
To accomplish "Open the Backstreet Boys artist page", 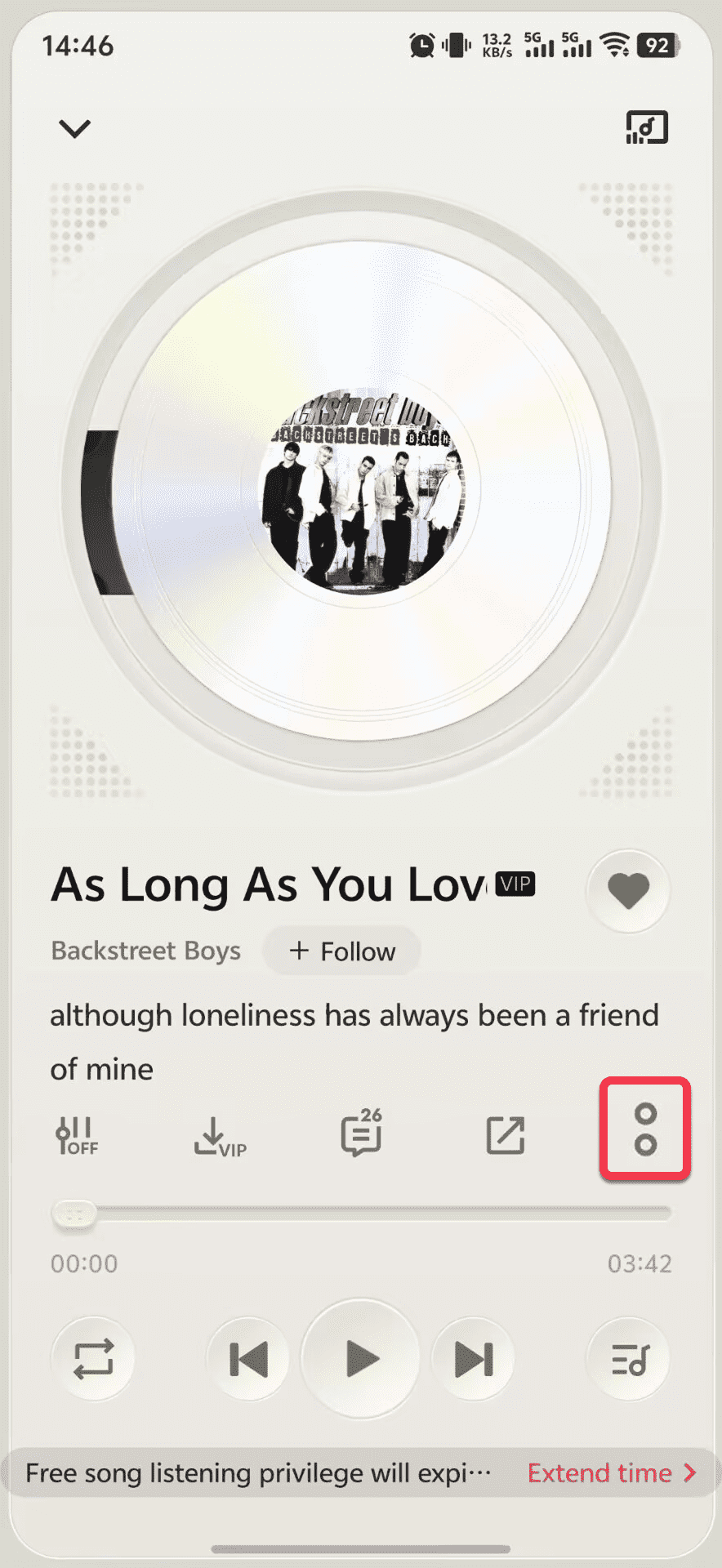I will click(x=146, y=951).
